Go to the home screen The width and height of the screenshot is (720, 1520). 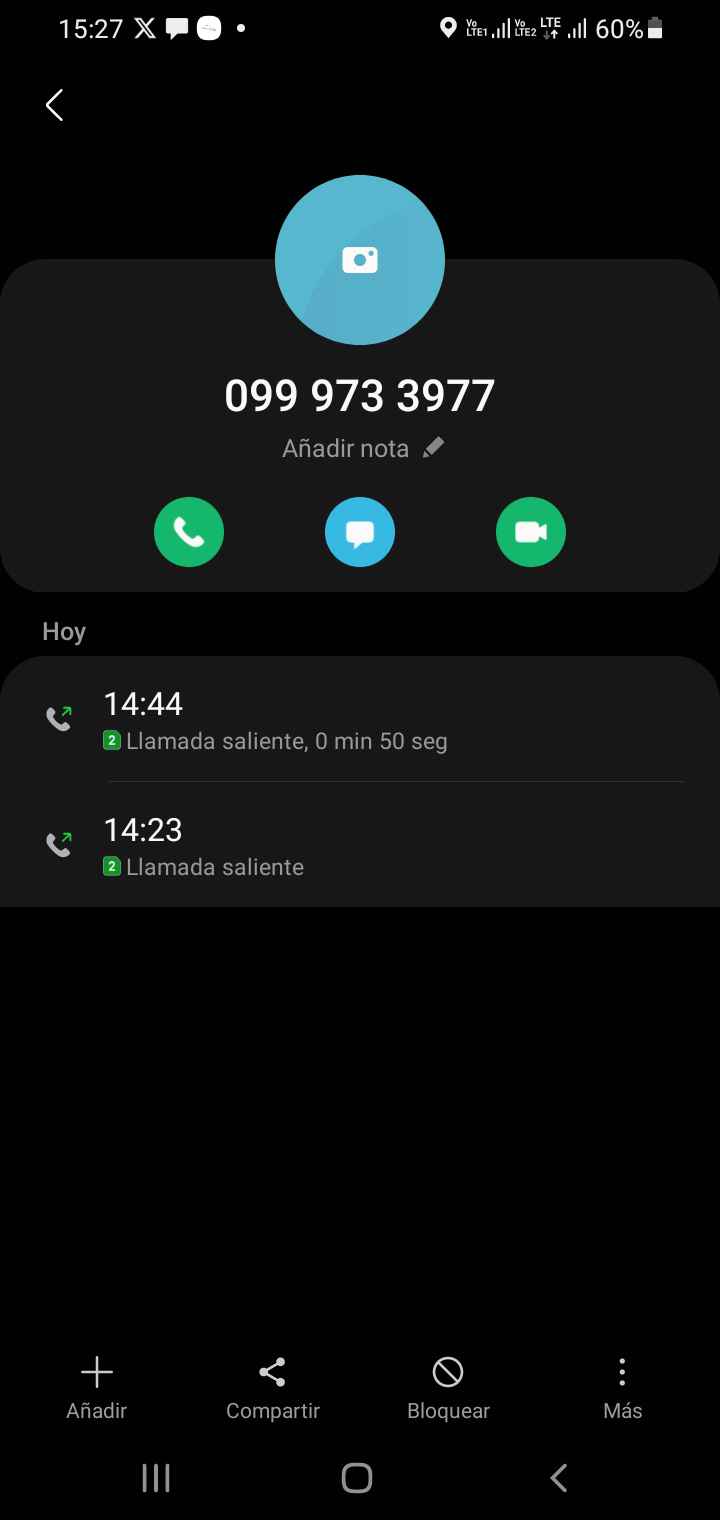tap(357, 1478)
